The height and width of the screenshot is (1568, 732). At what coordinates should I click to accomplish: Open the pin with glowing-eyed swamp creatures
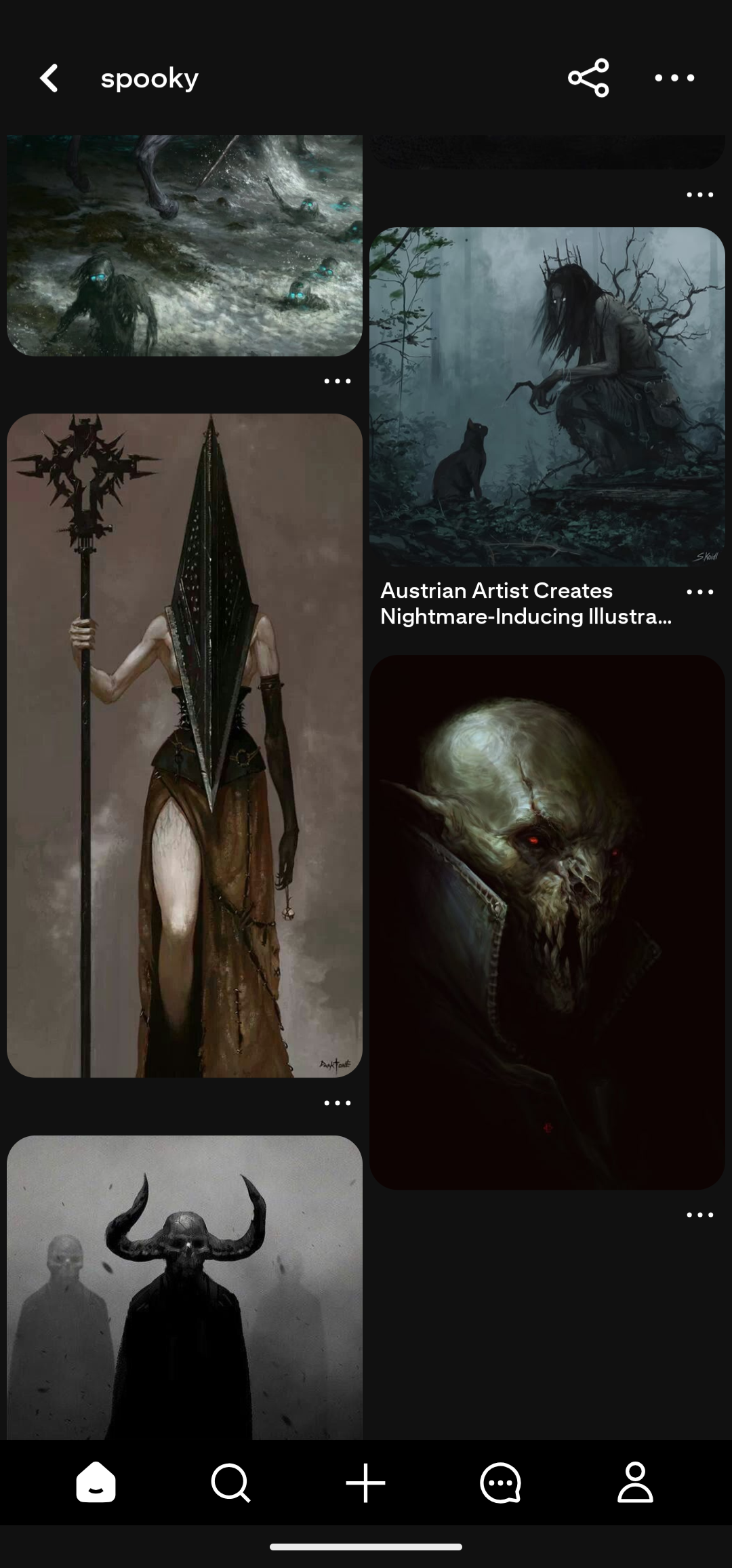click(x=184, y=245)
